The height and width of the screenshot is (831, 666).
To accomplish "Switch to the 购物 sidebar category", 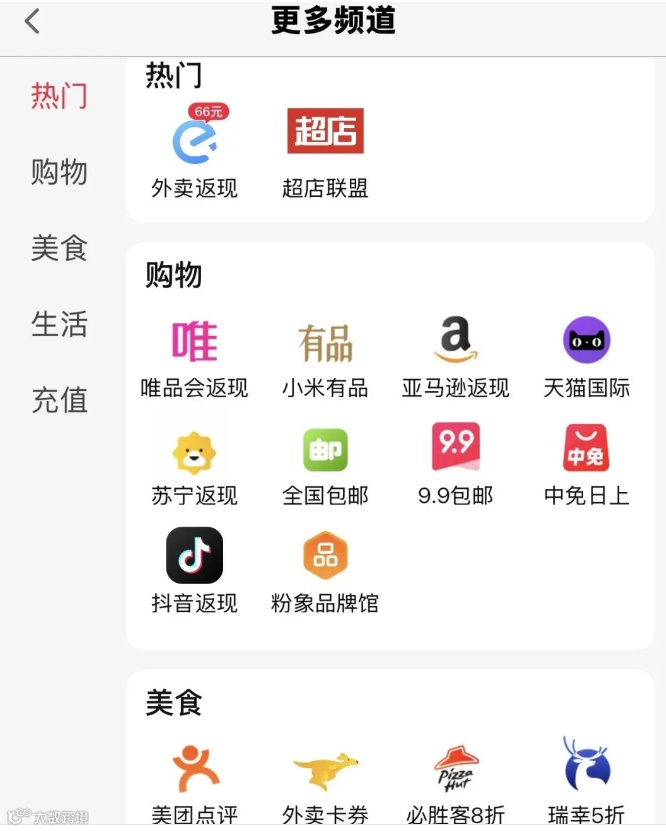I will [59, 172].
